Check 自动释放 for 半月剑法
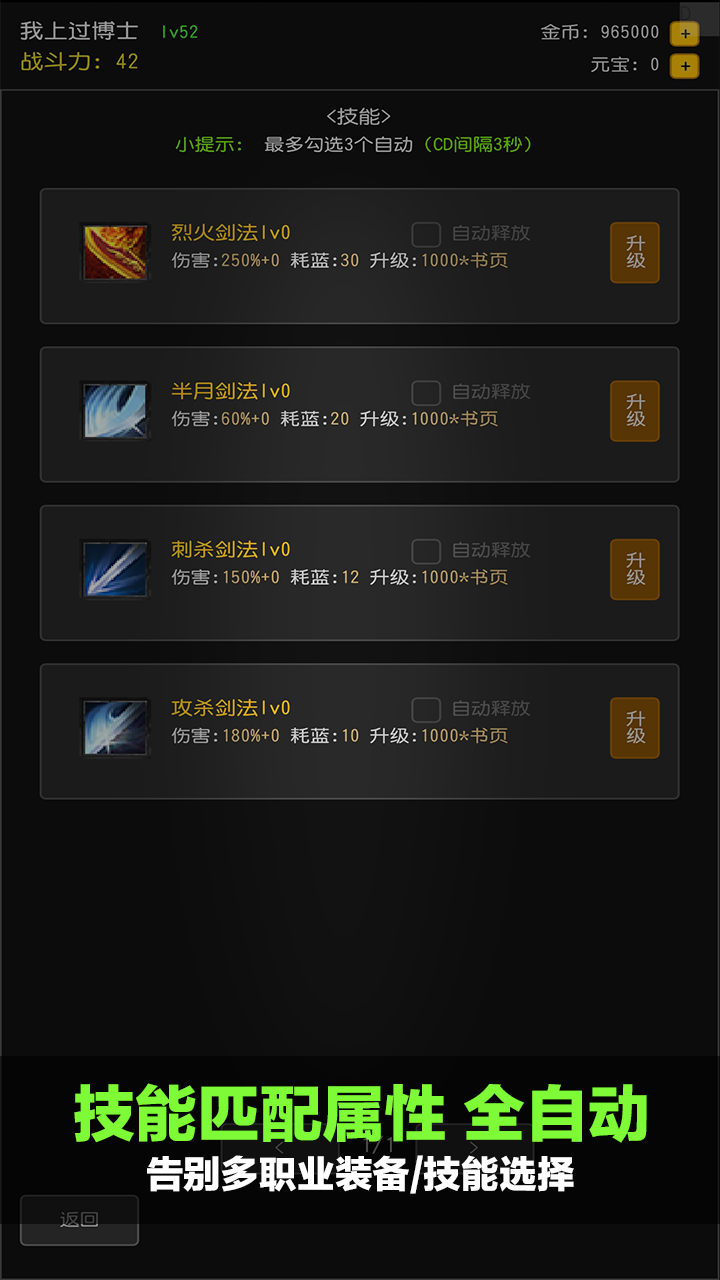The width and height of the screenshot is (720, 1280). (427, 392)
